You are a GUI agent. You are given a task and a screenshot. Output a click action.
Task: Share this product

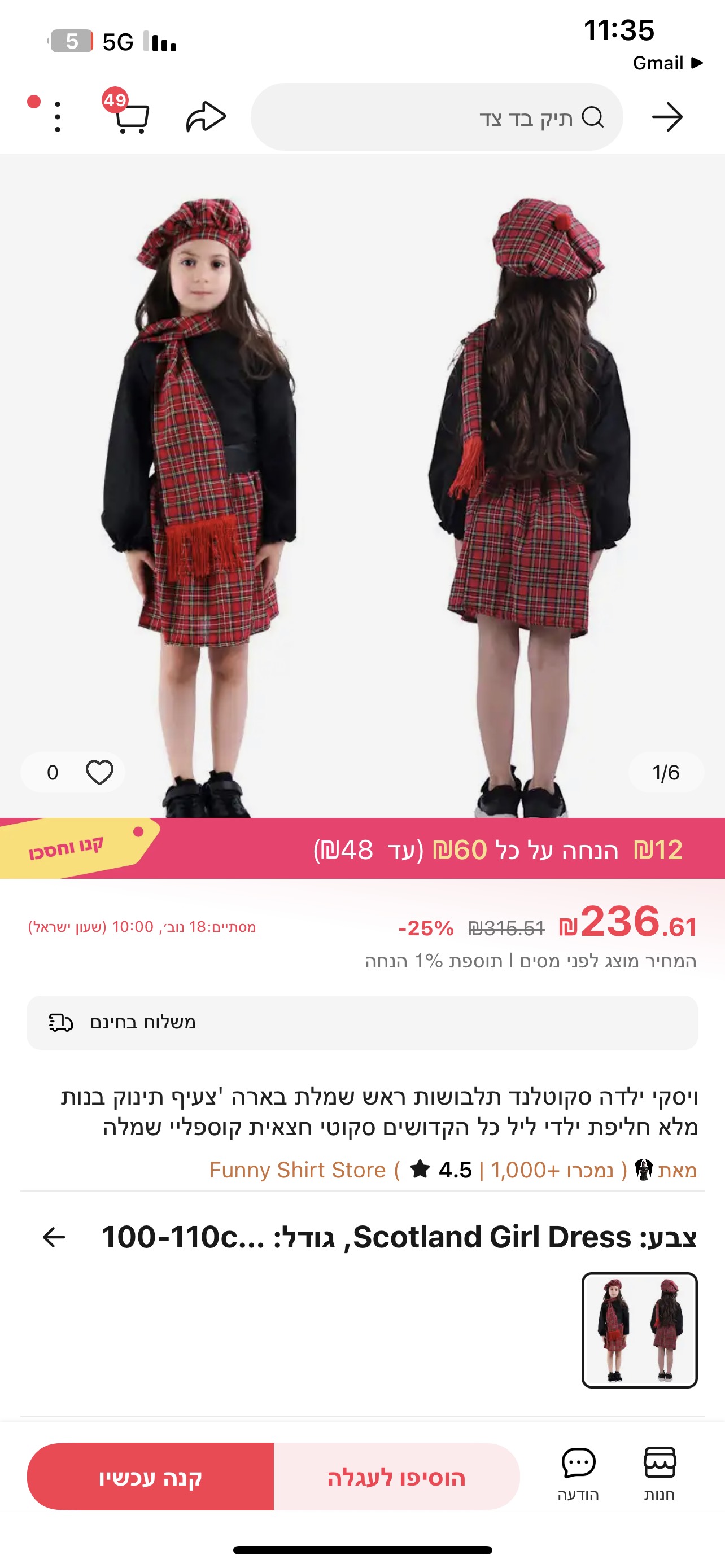tap(206, 117)
